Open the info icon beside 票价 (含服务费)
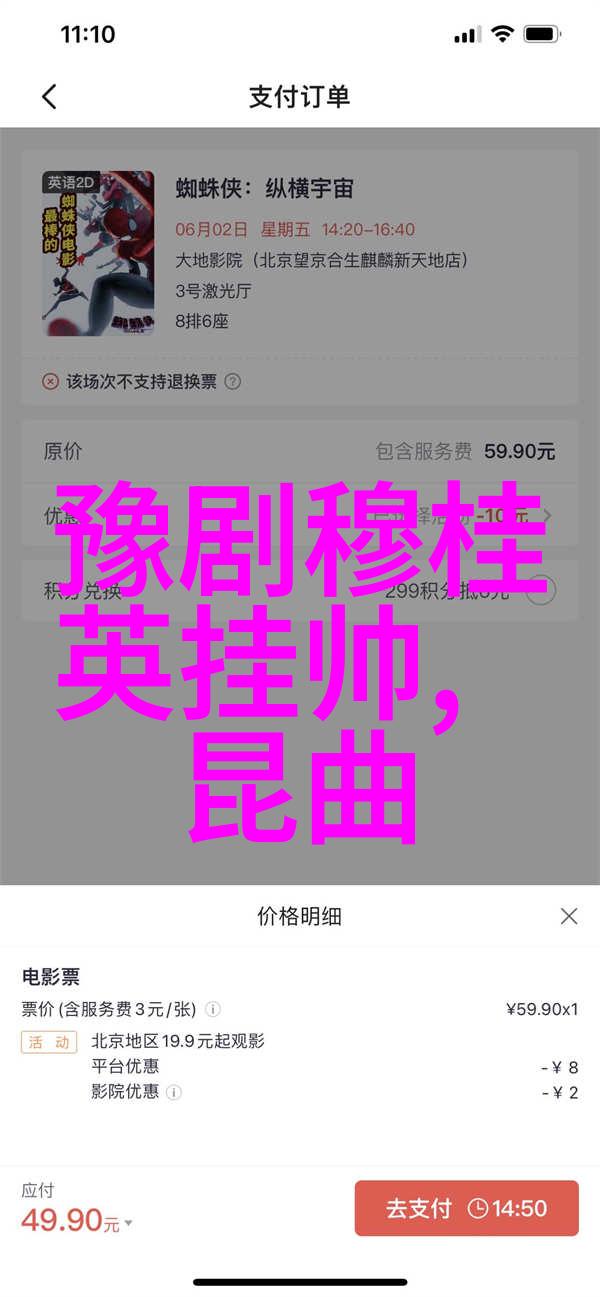The height and width of the screenshot is (1297, 600). click(213, 1009)
